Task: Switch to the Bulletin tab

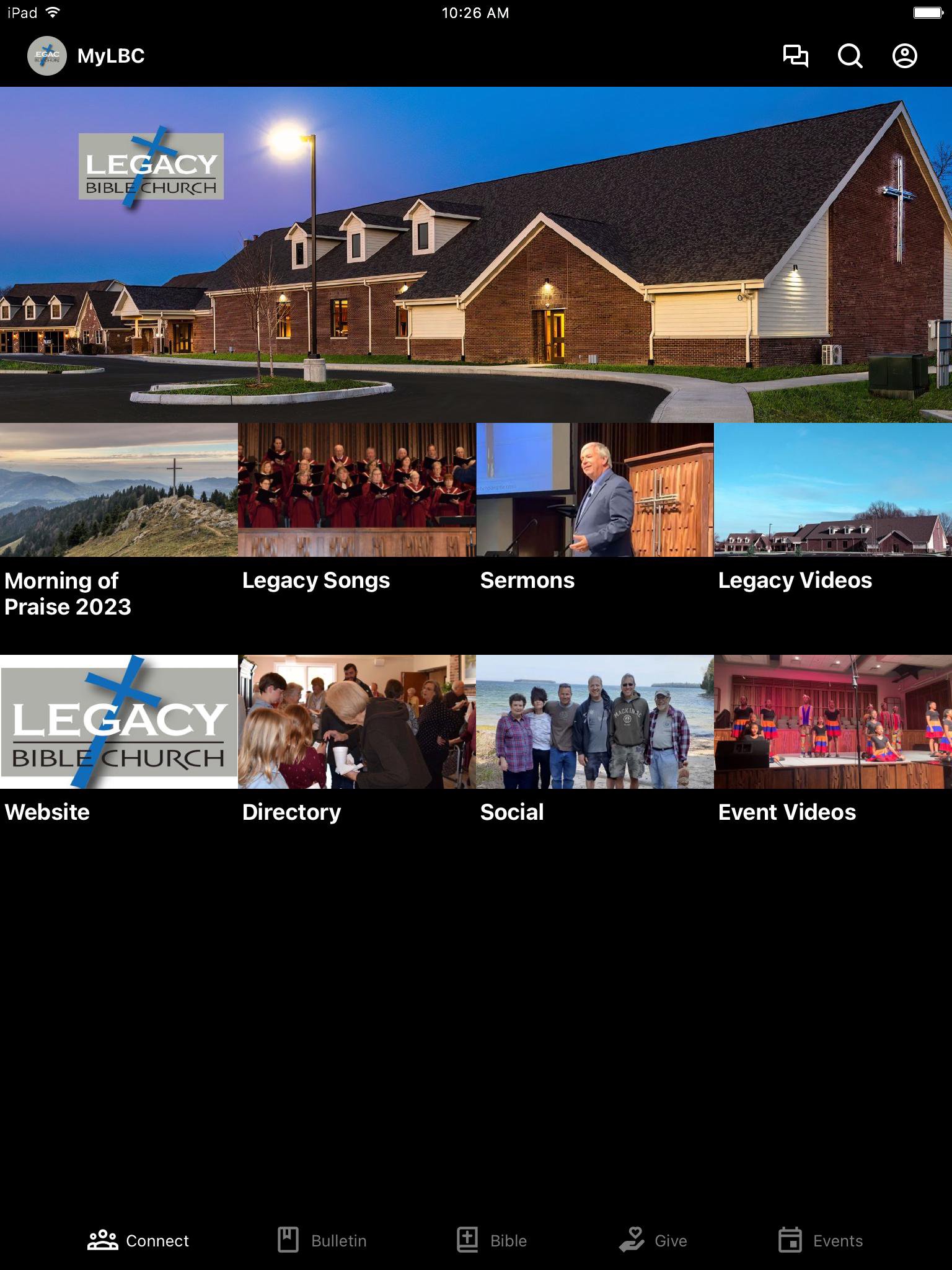Action: tap(322, 1240)
